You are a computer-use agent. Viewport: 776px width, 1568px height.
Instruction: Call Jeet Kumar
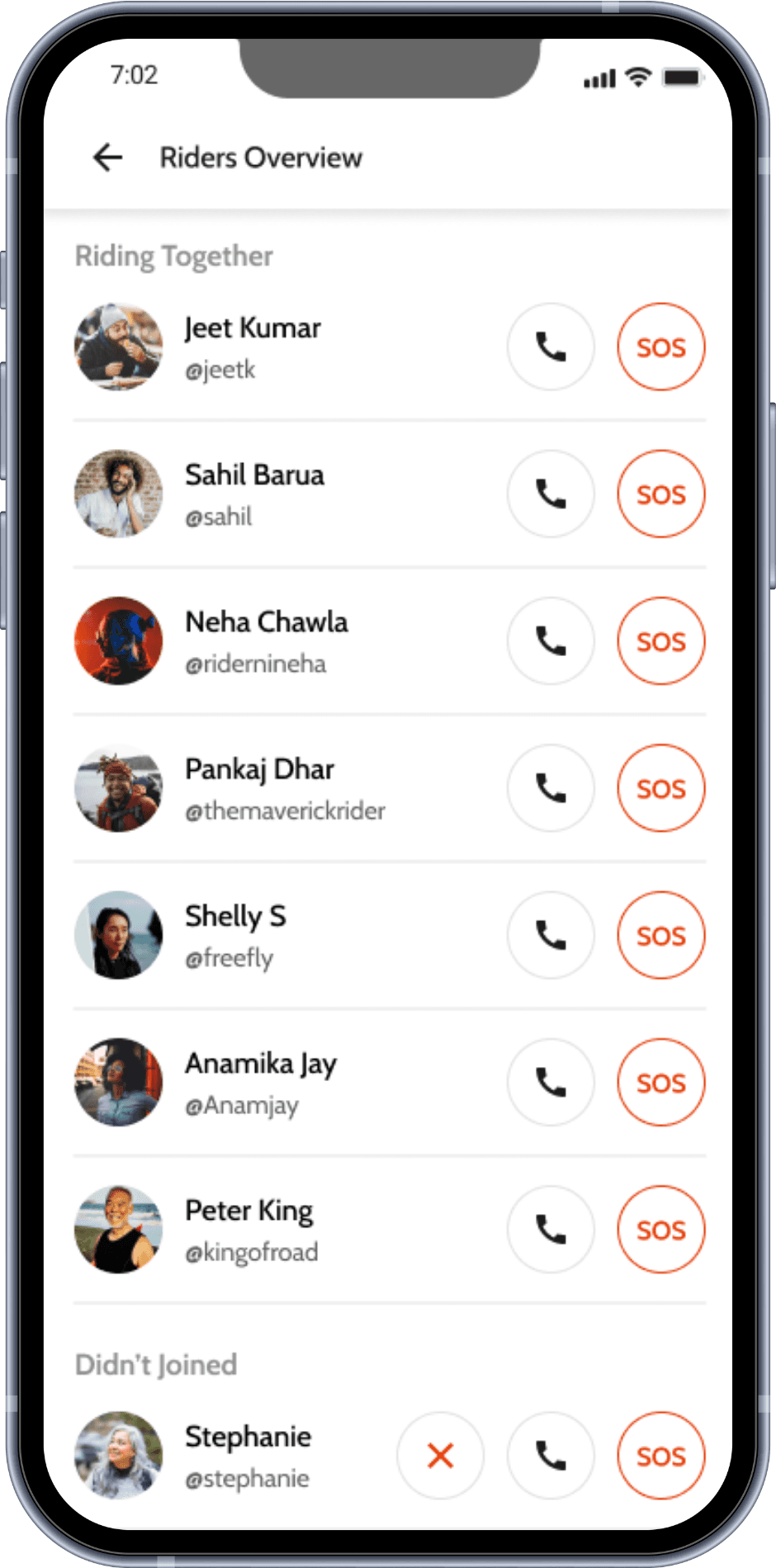tap(551, 347)
